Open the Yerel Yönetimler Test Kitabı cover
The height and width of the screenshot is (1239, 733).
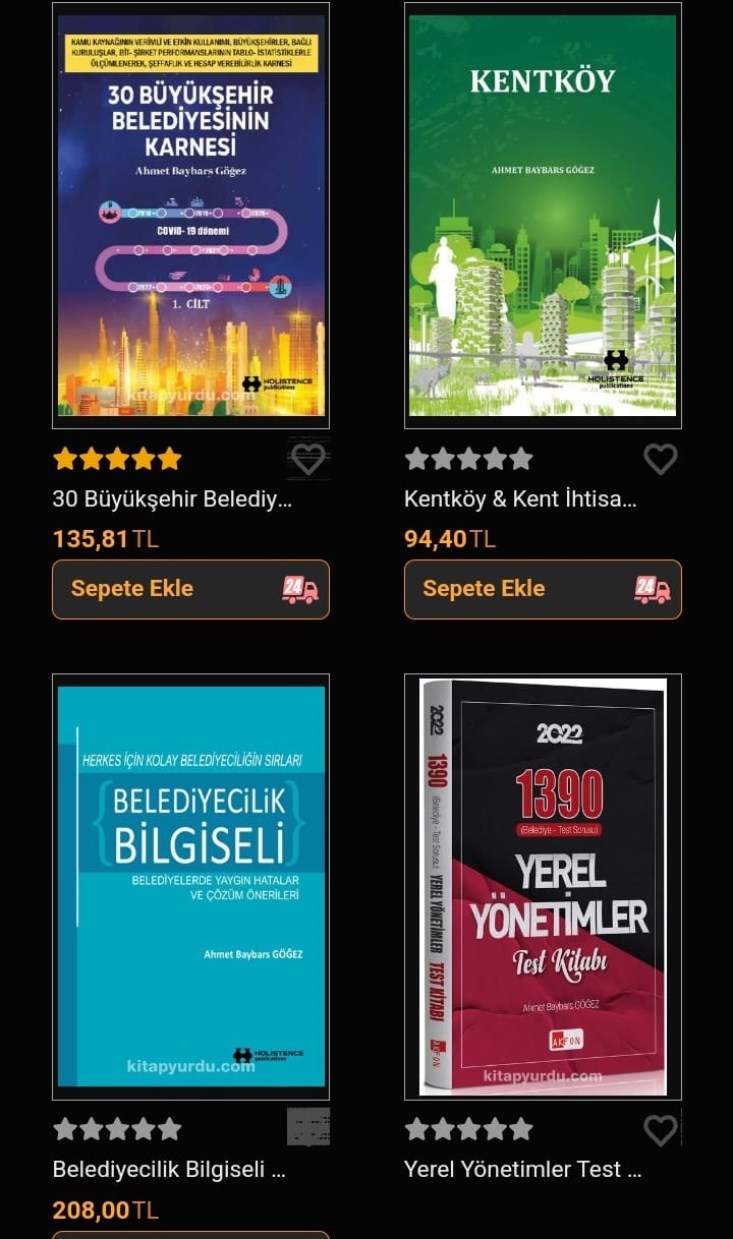pyautogui.click(x=542, y=886)
